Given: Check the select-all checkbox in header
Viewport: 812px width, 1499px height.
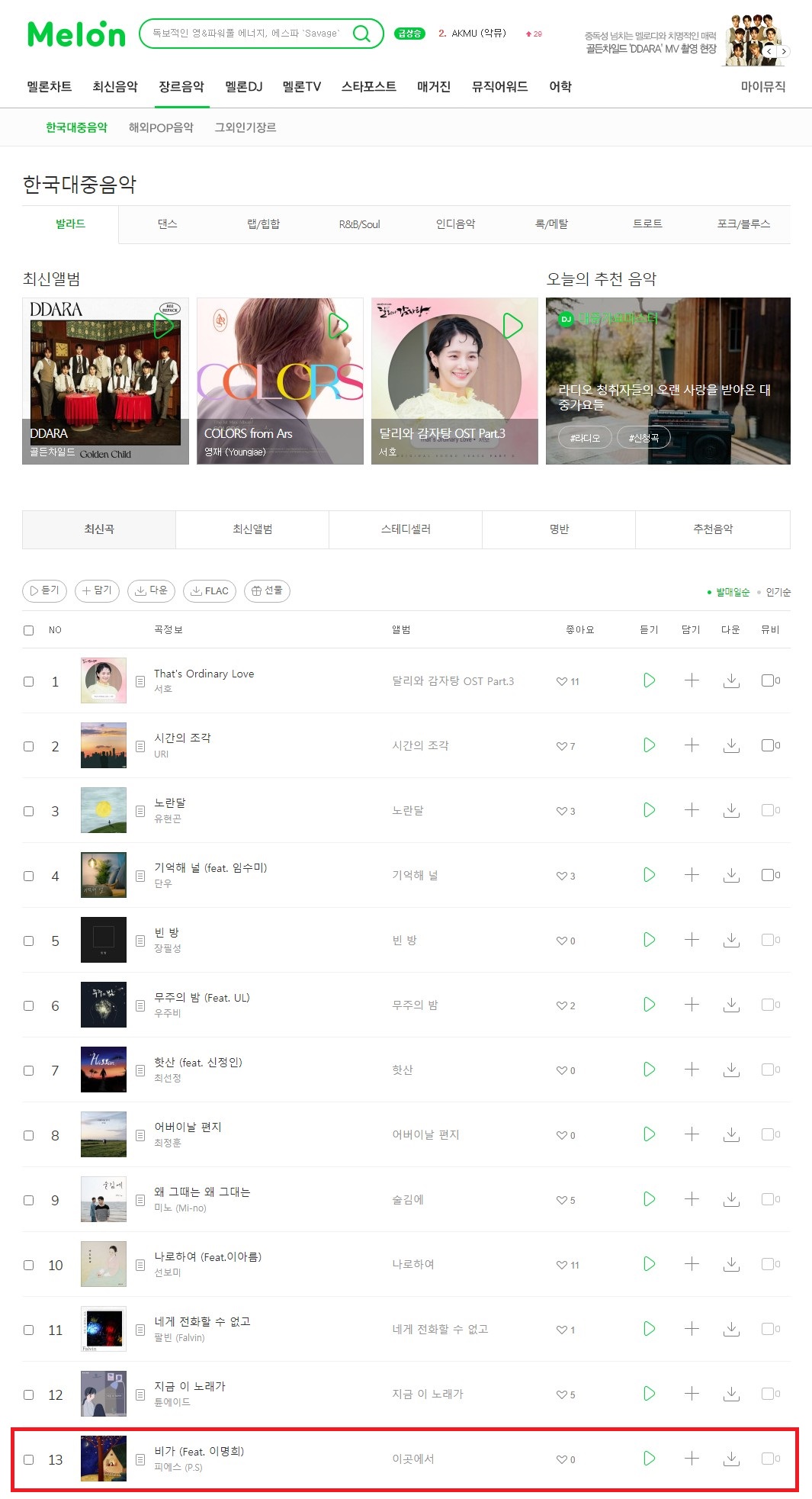Looking at the screenshot, I should [29, 630].
